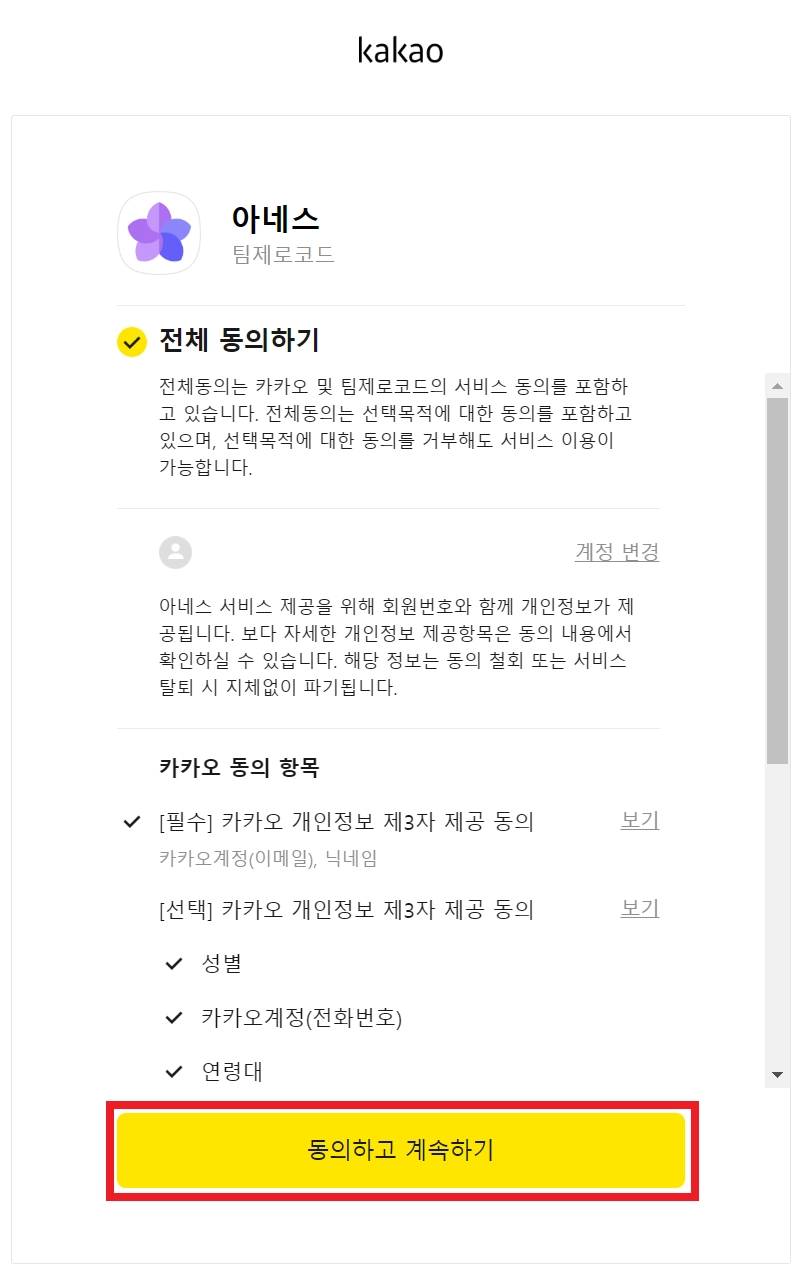Uncheck the 카카오계정(전화번호) item

pyautogui.click(x=174, y=1018)
